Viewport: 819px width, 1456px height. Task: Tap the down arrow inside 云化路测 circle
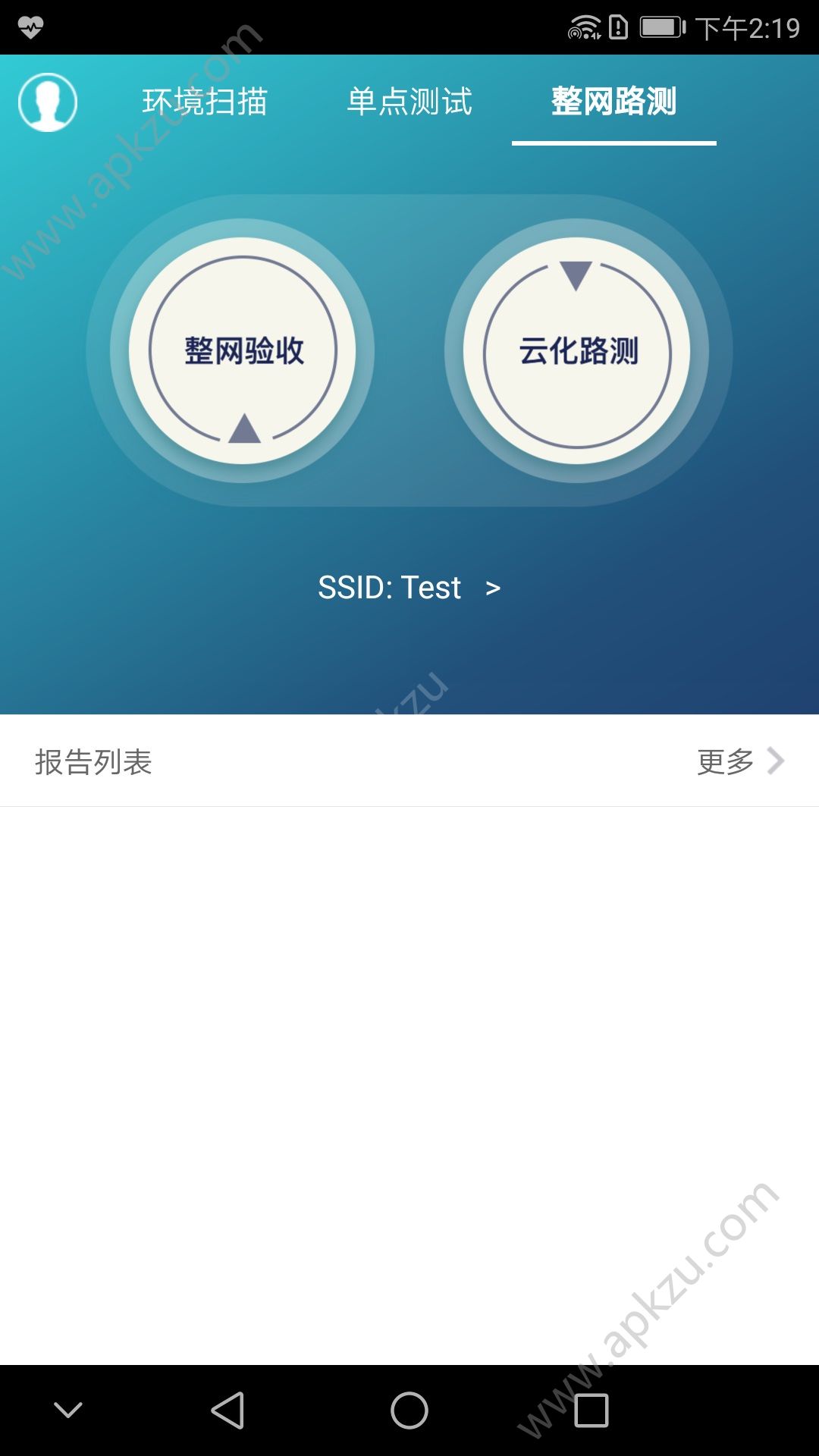click(578, 273)
